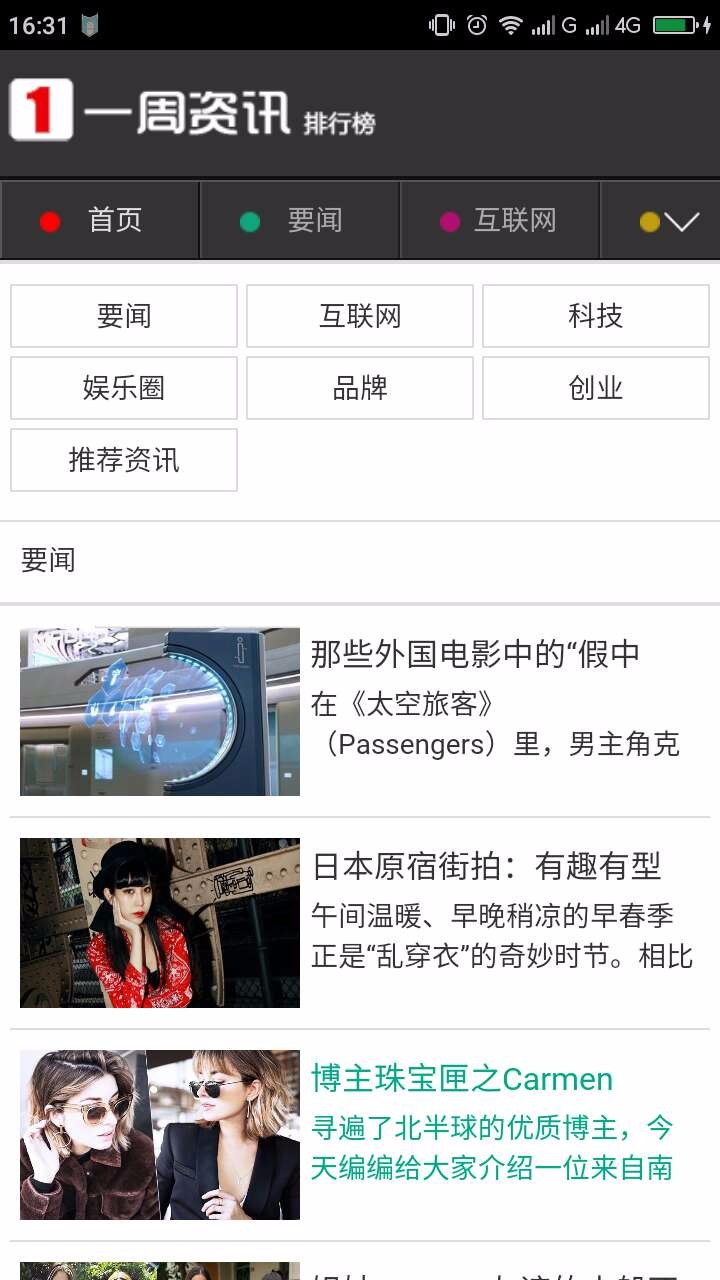The width and height of the screenshot is (720, 1280).
Task: Switch to the 互联网 top tab
Action: tap(500, 220)
